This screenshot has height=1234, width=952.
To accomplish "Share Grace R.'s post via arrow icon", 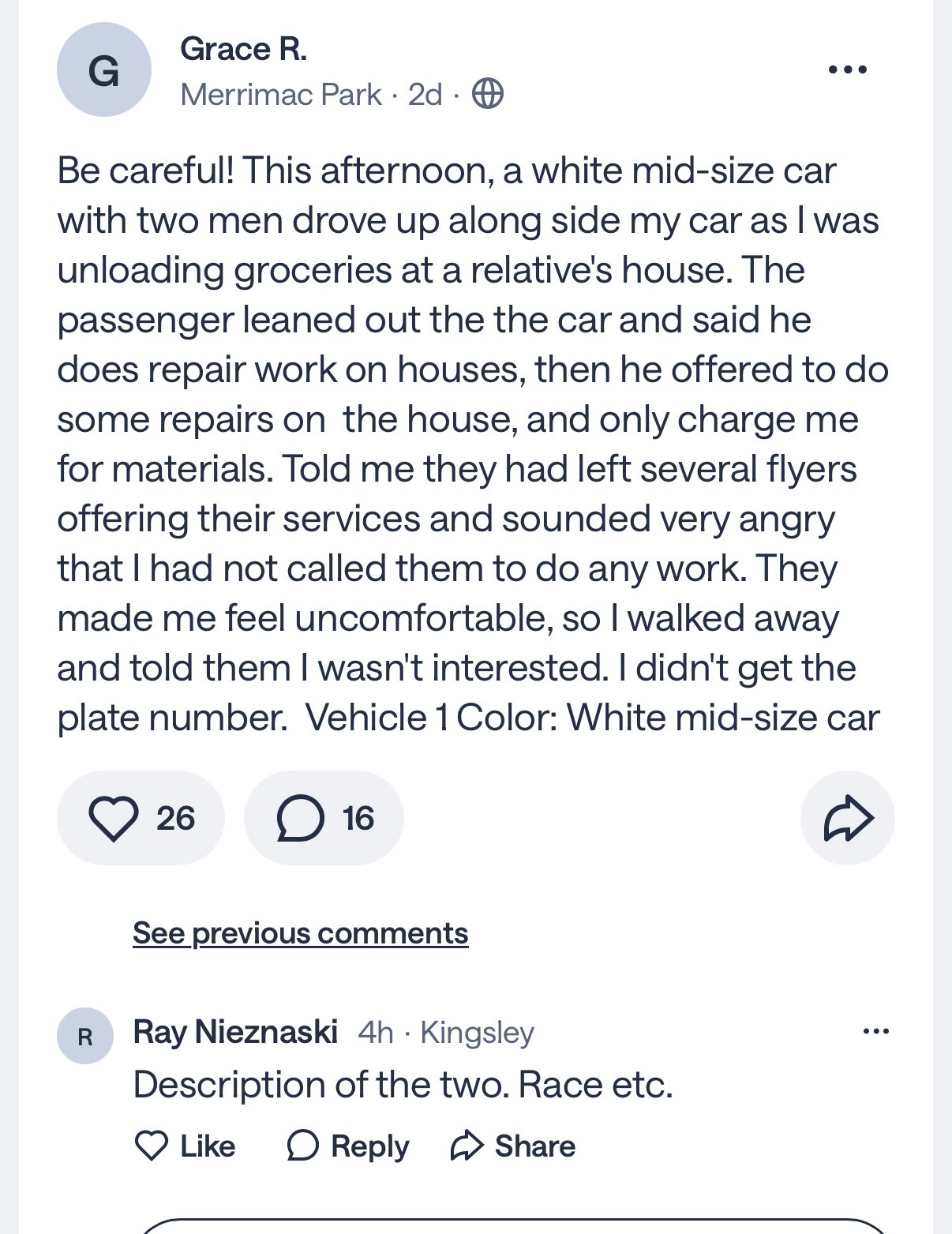I will [x=848, y=818].
